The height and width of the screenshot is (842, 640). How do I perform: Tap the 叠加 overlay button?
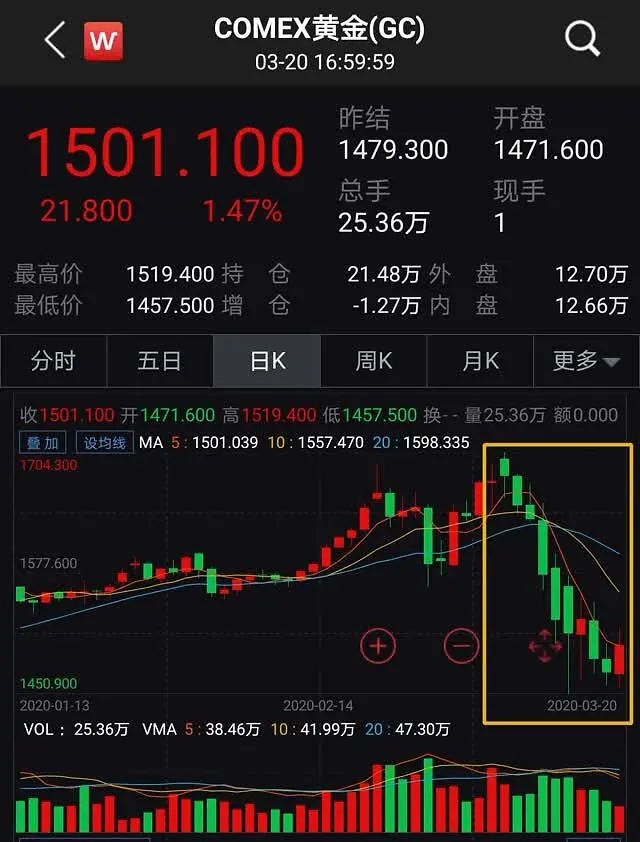(x=42, y=443)
